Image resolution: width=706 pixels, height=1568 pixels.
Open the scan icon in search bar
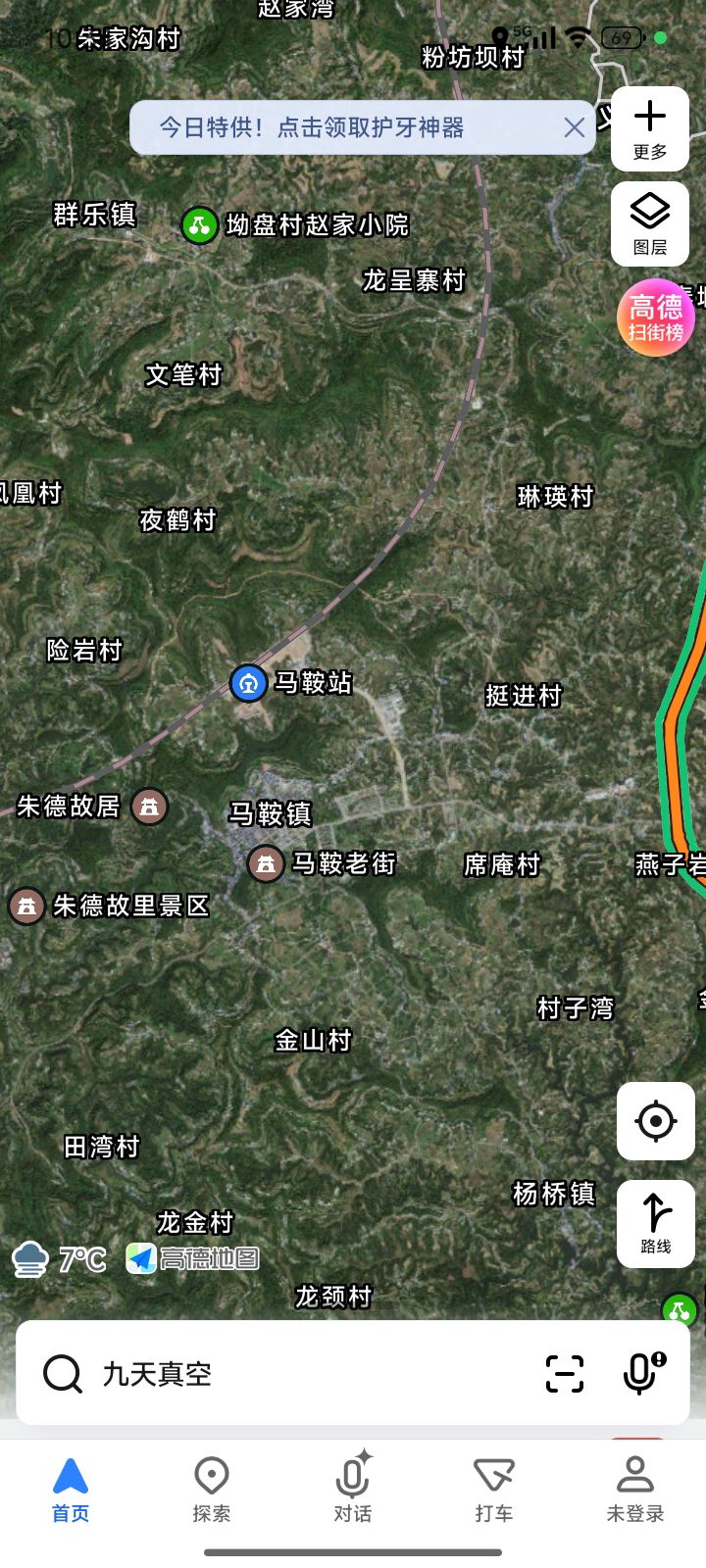565,1374
